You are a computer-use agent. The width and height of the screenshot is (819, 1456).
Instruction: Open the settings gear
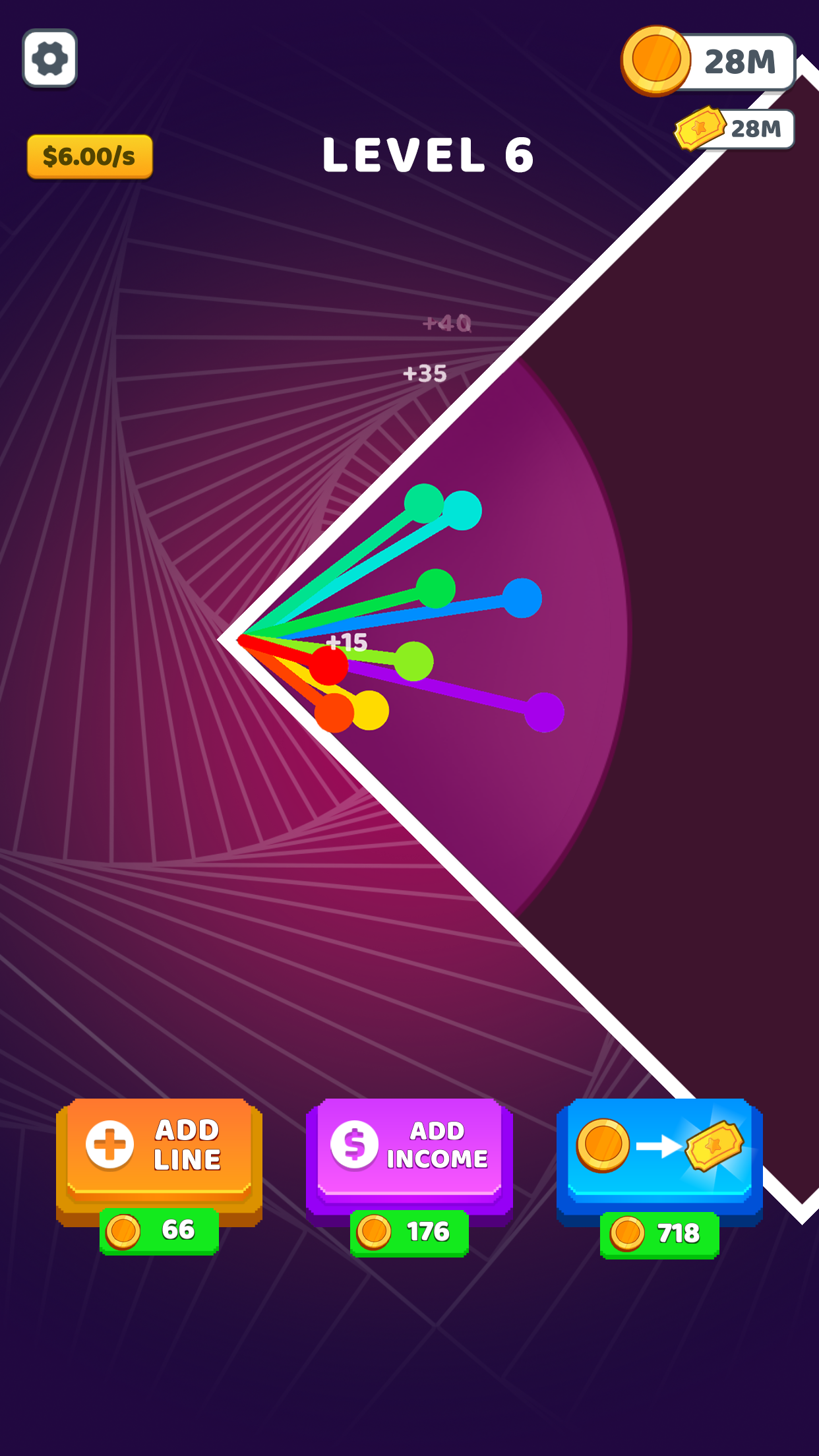pyautogui.click(x=50, y=58)
